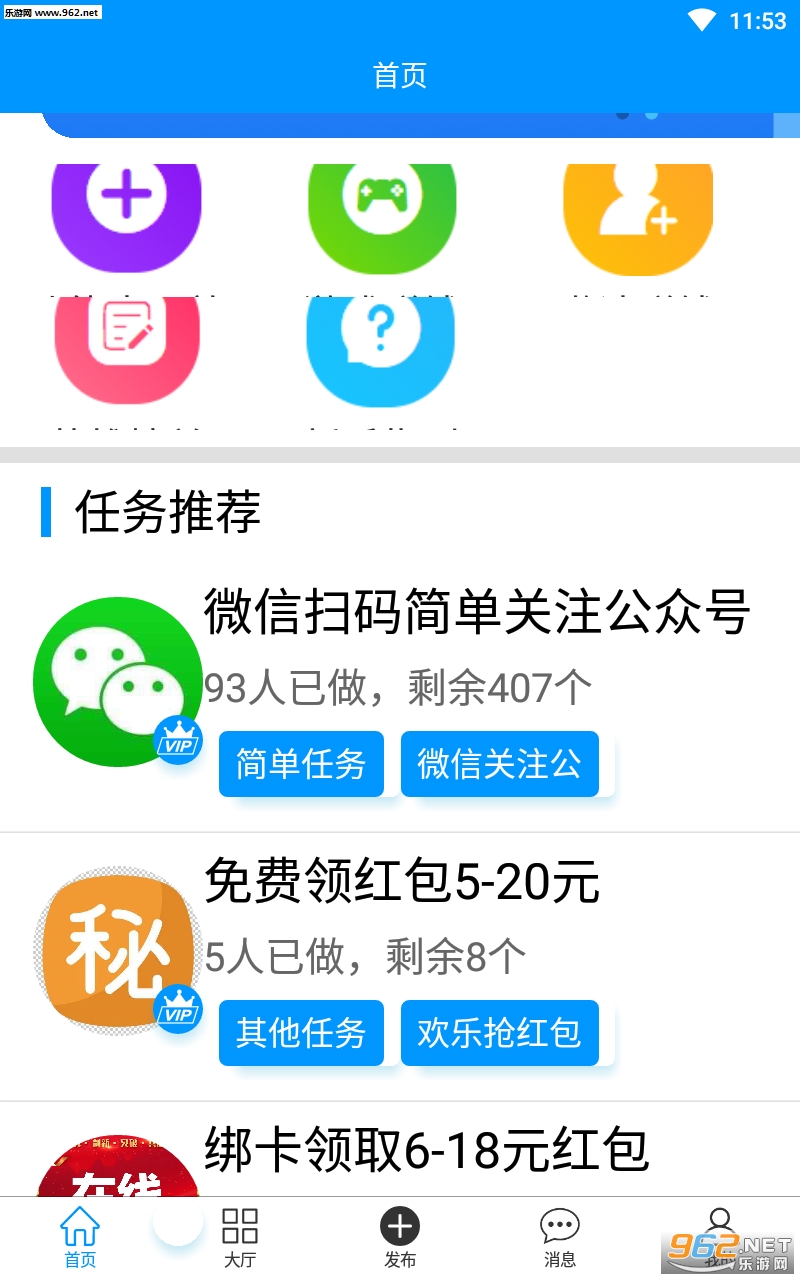800x1280 pixels.
Task: Tap the 欢乐抢红包 tag
Action: point(499,1033)
